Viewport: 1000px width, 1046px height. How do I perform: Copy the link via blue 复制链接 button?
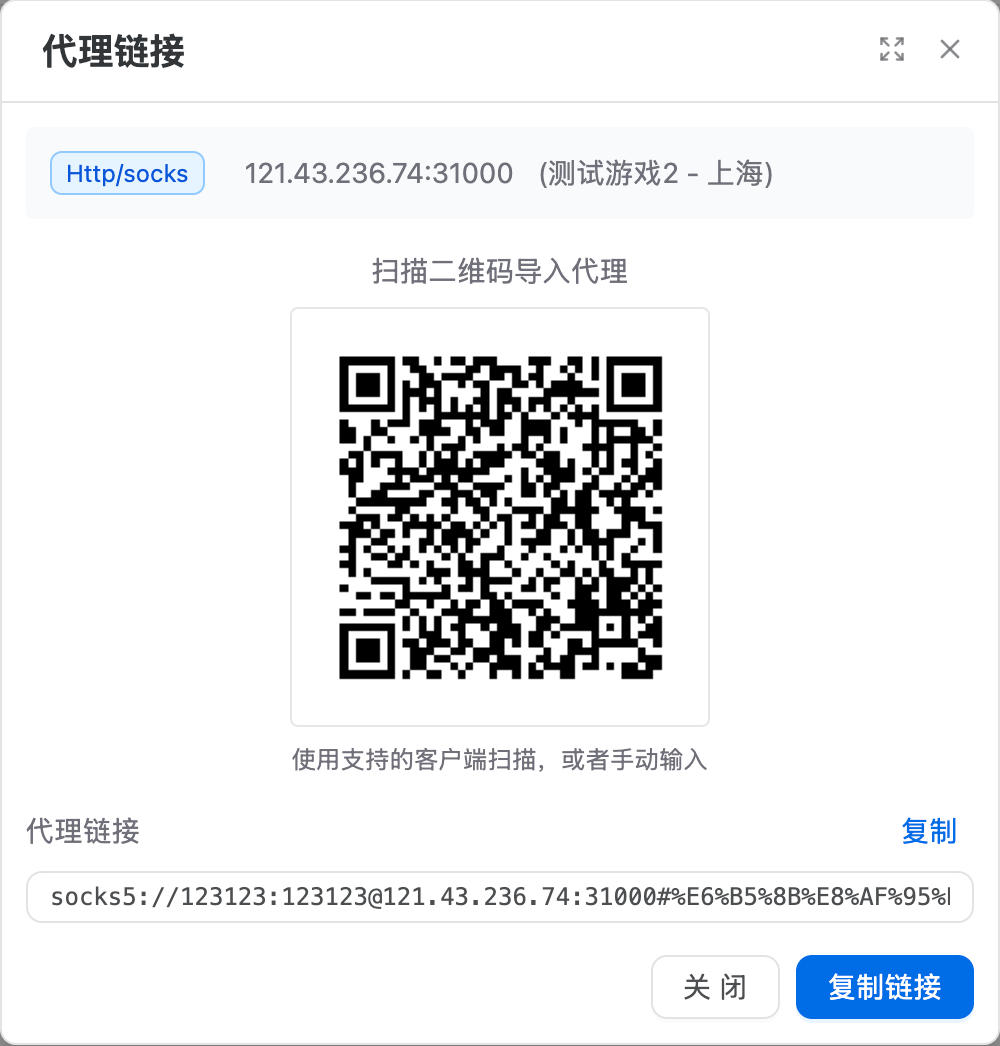(884, 987)
